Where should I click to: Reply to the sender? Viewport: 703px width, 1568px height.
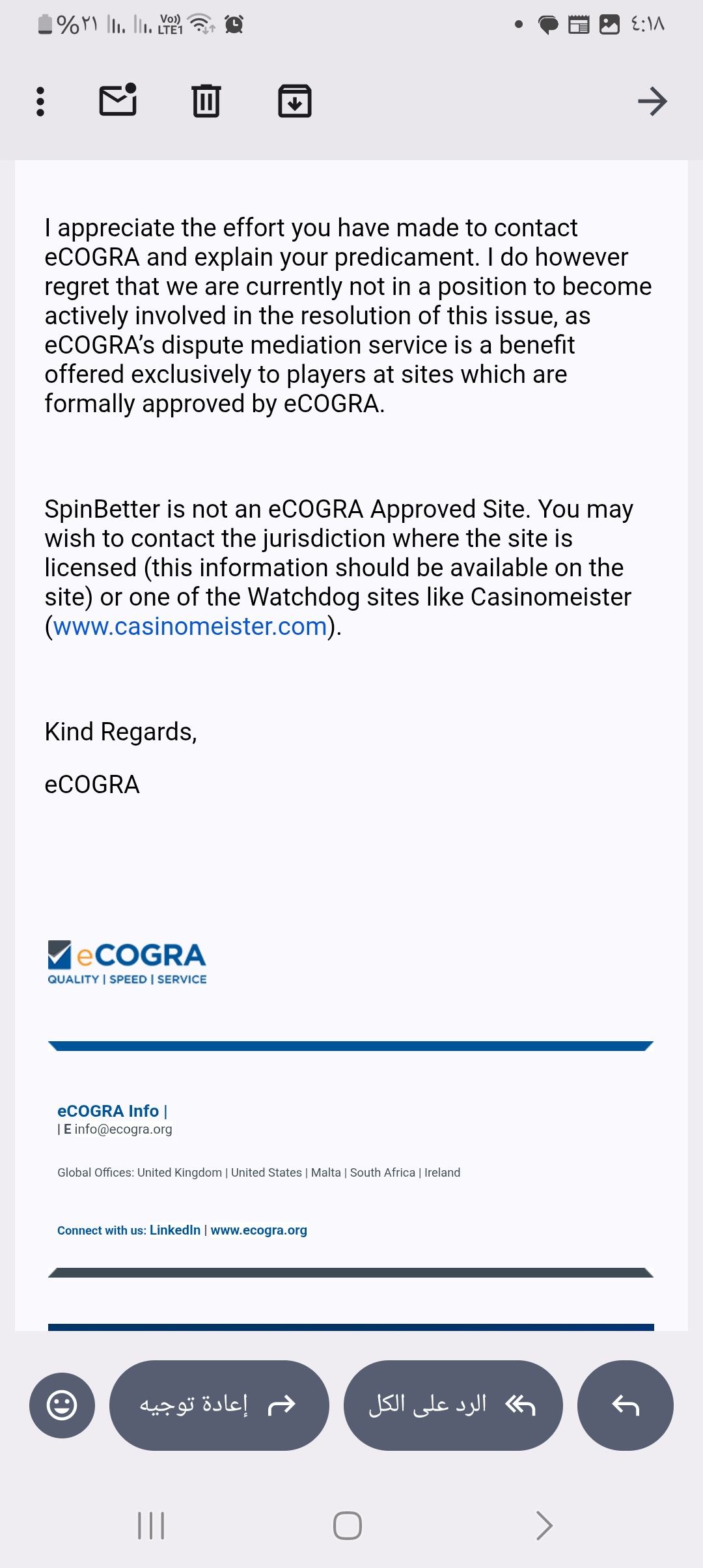(x=625, y=1405)
